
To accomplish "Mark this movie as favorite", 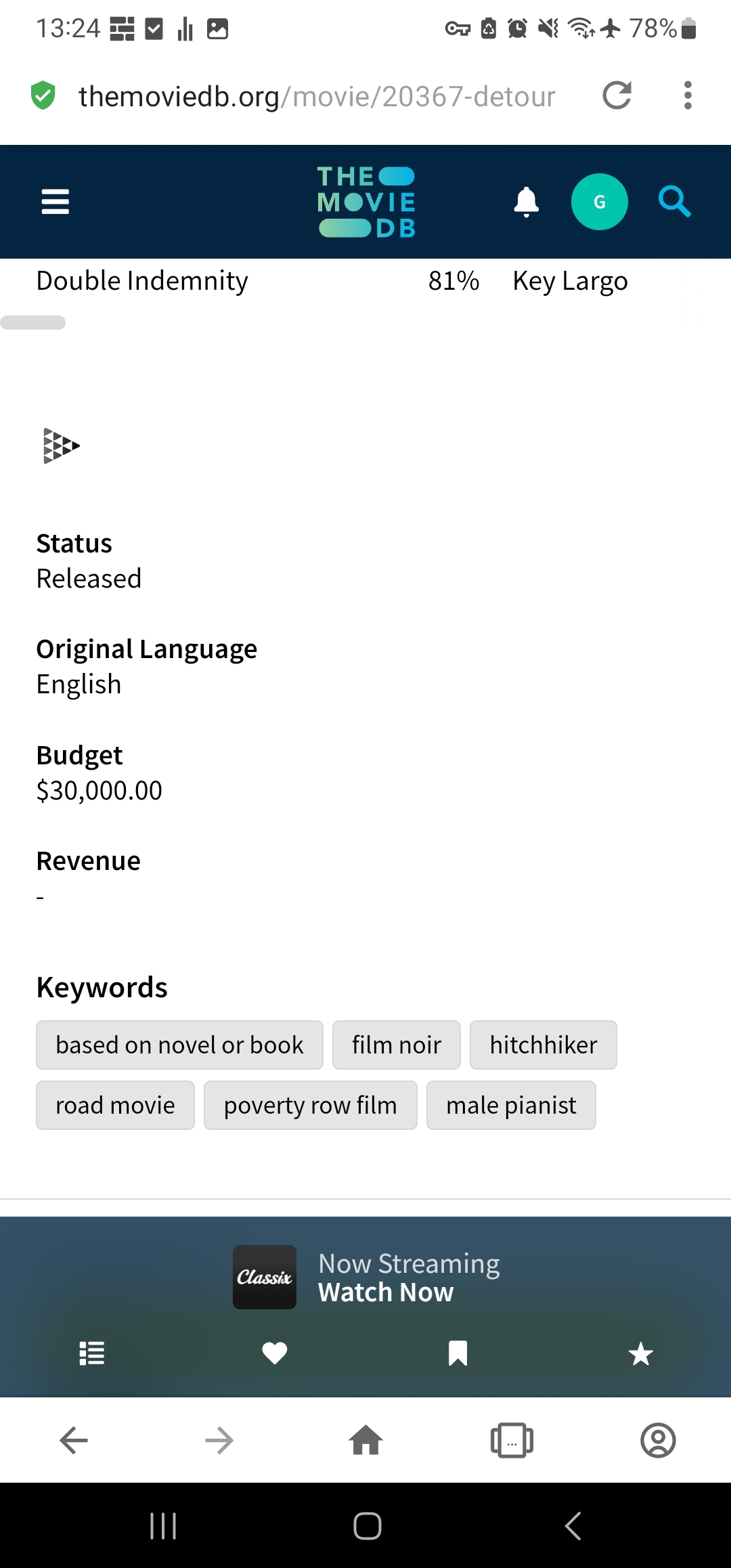I will [x=275, y=1353].
